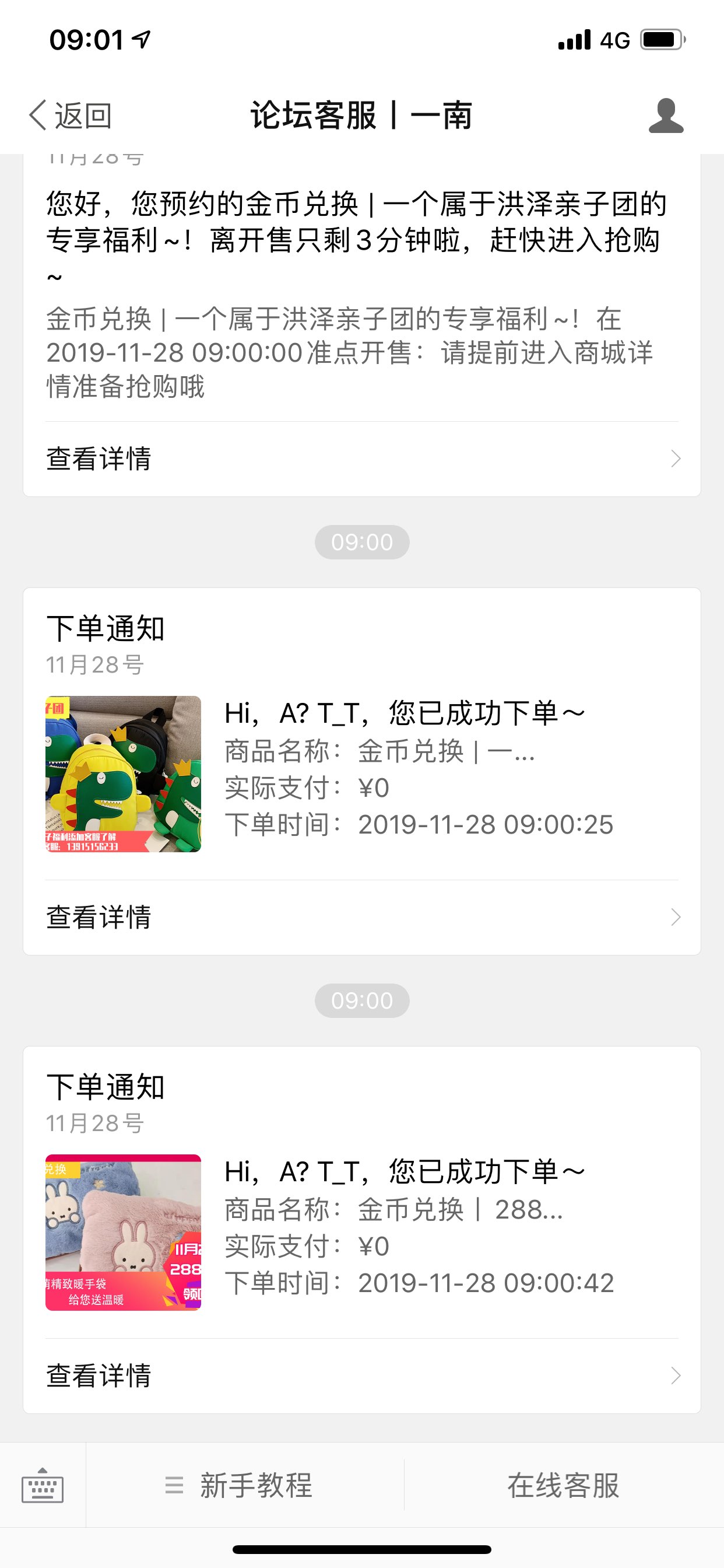Viewport: 724px width, 1568px height.
Task: Switch to keyboard input mode
Action: pyautogui.click(x=43, y=1485)
